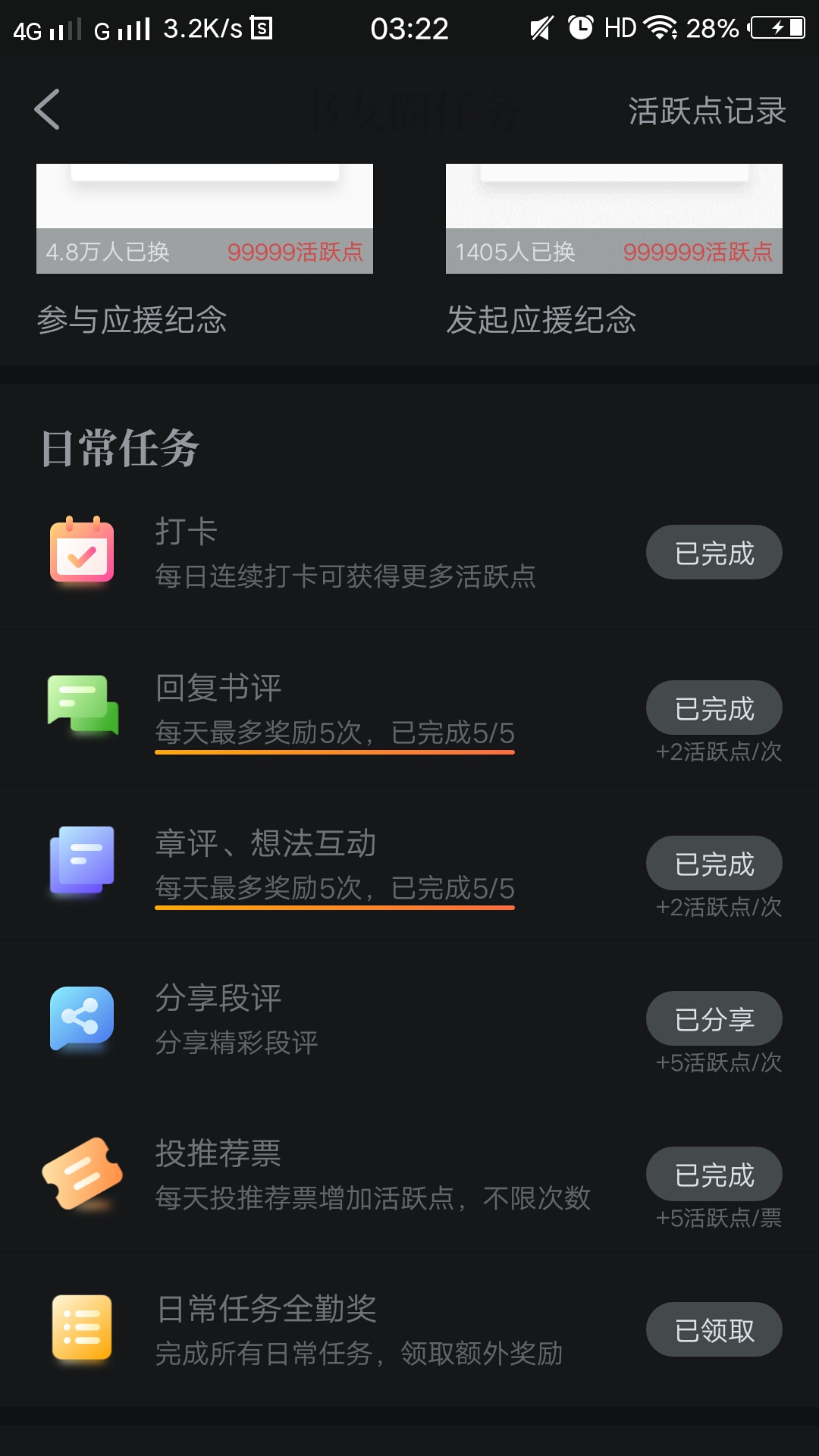Tap the 已完成 button for 投推荐票
Image resolution: width=819 pixels, height=1456 pixels.
714,1174
